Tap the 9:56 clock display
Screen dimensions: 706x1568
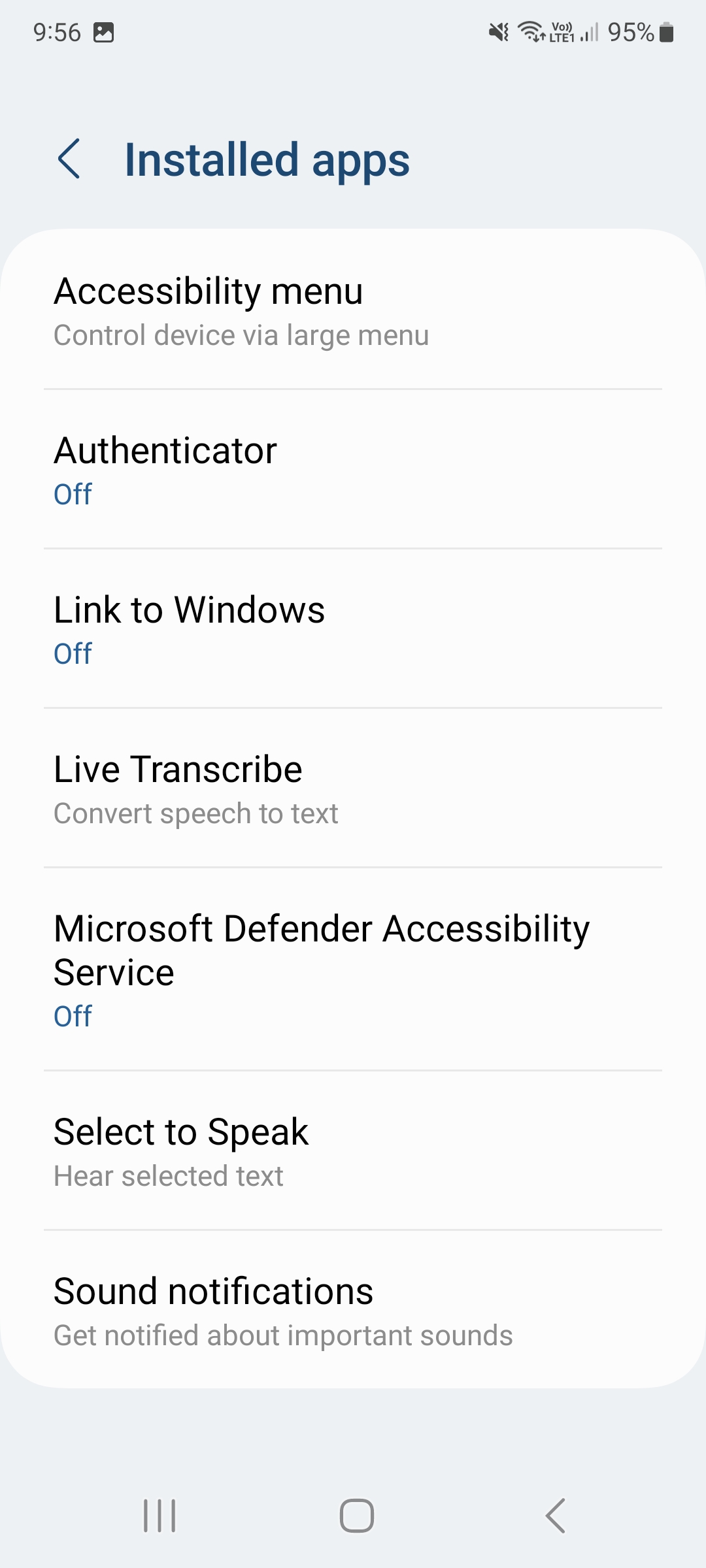click(x=58, y=31)
